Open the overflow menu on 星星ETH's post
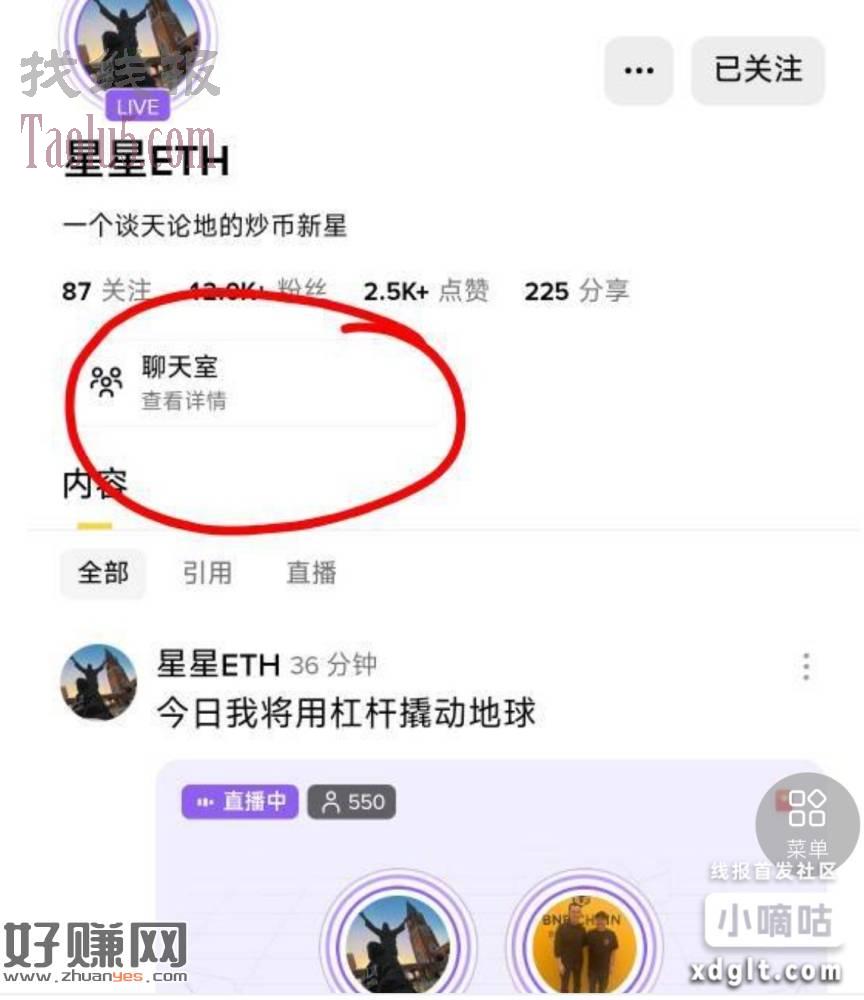864x1000 pixels. [806, 666]
